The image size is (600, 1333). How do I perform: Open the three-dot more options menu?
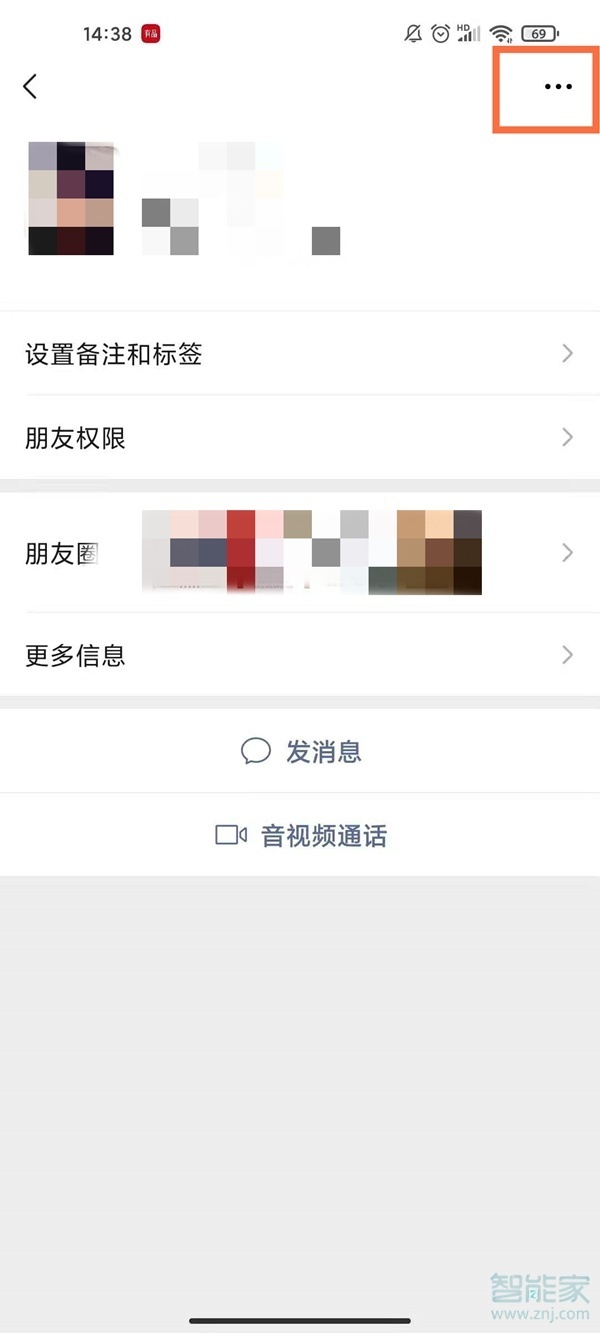click(557, 87)
